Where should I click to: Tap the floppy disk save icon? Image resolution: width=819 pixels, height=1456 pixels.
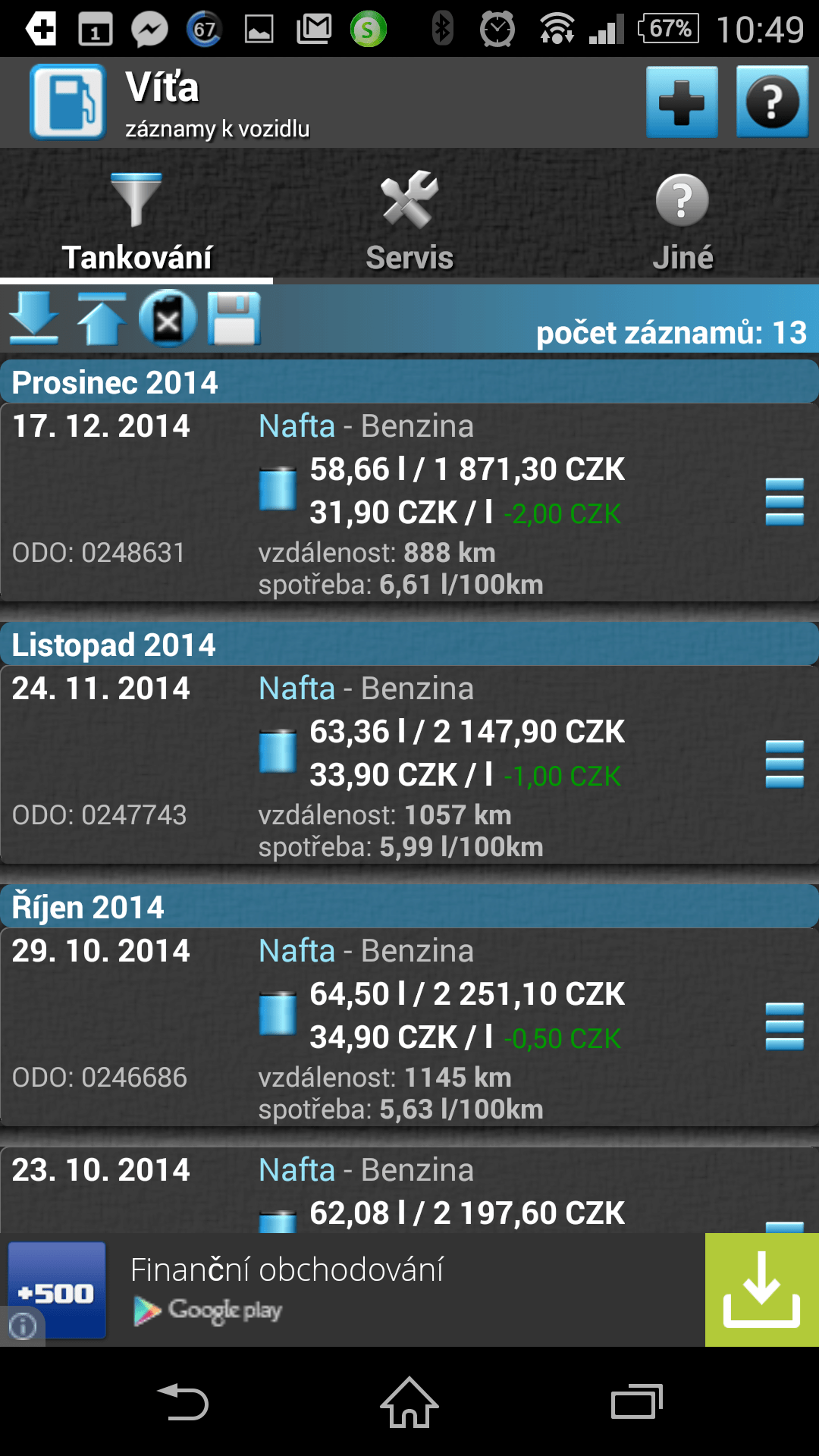coord(234,318)
